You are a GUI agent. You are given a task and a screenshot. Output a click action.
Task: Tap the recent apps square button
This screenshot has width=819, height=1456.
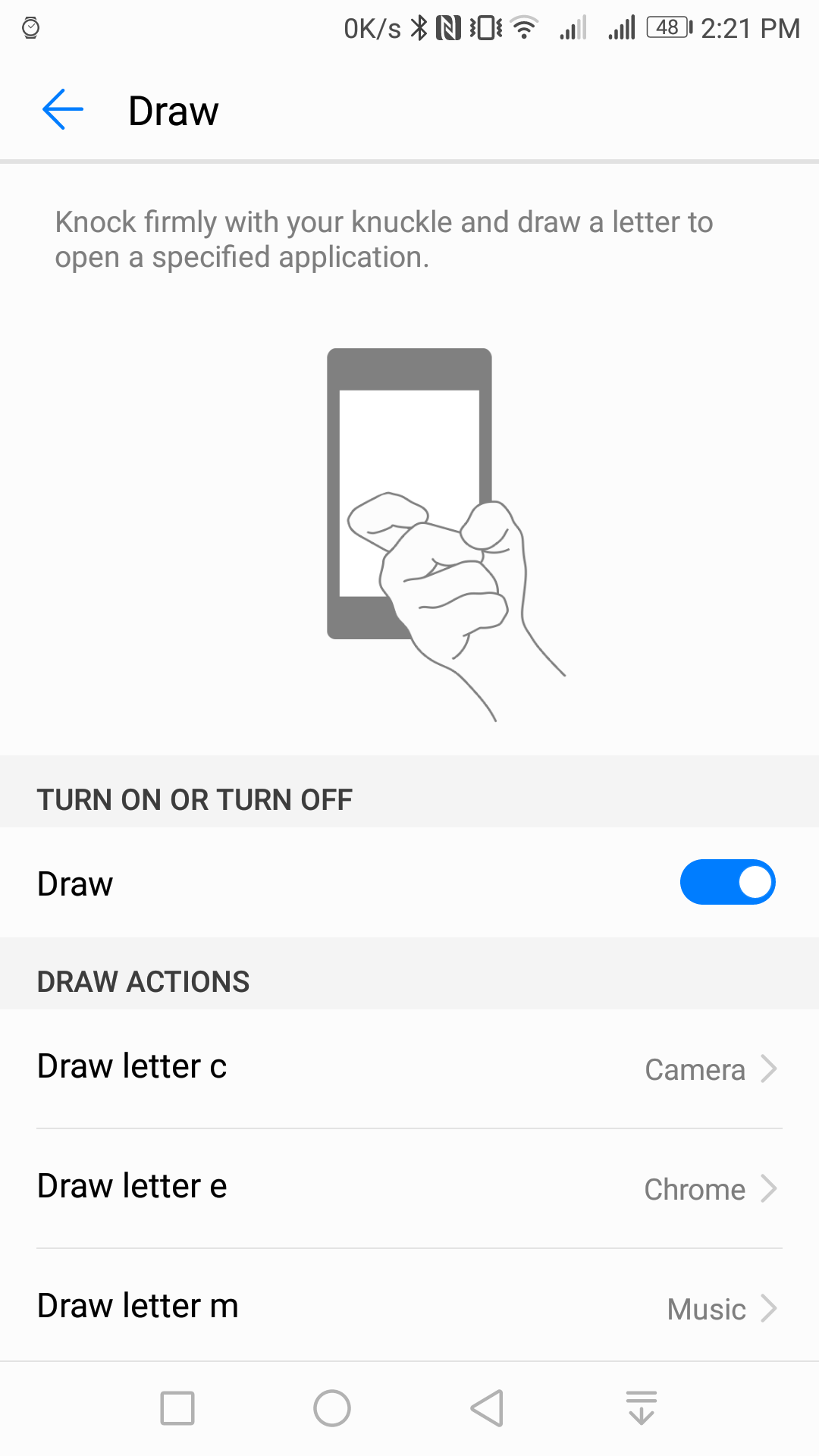tap(177, 1408)
